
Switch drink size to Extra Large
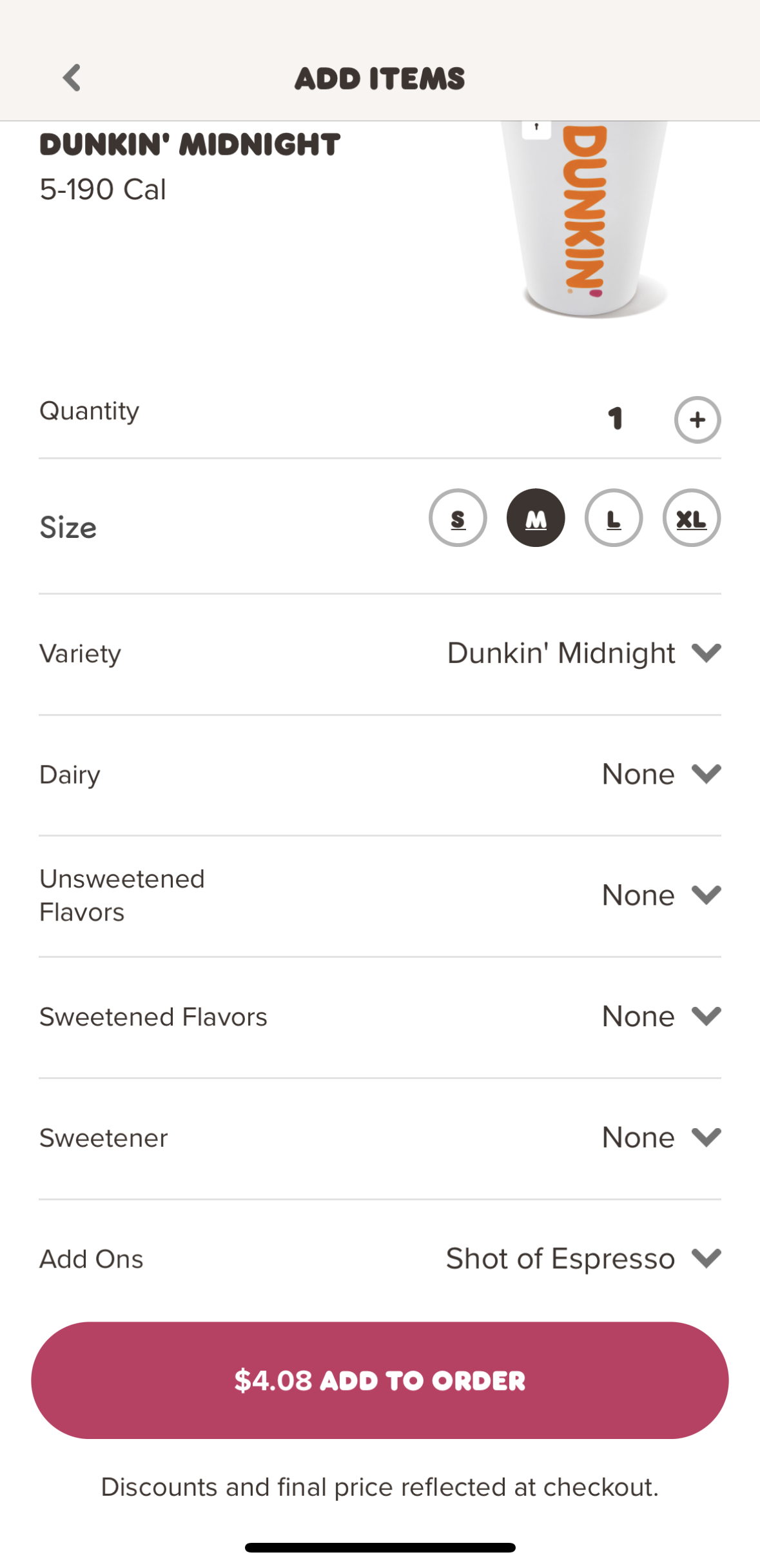[691, 518]
